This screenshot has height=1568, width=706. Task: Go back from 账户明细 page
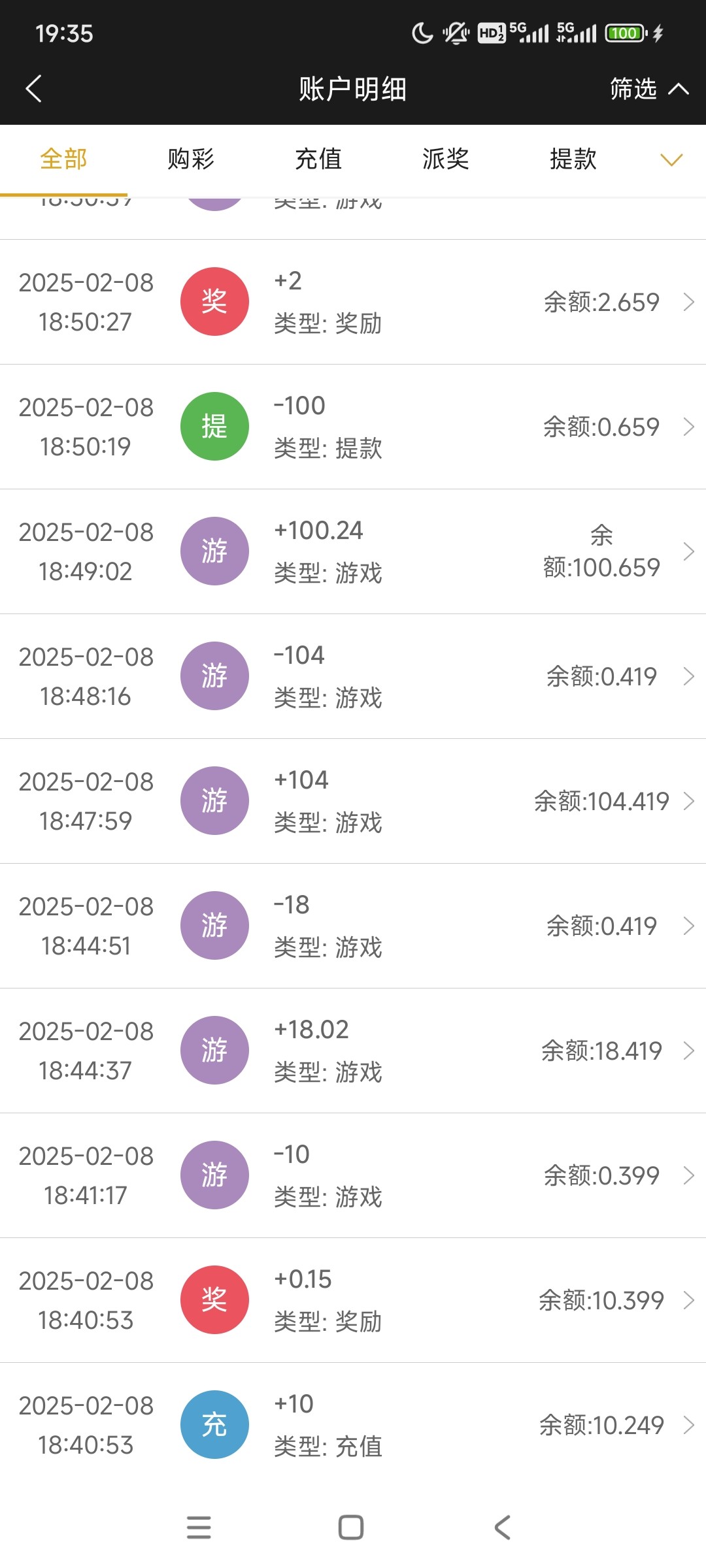tap(34, 89)
